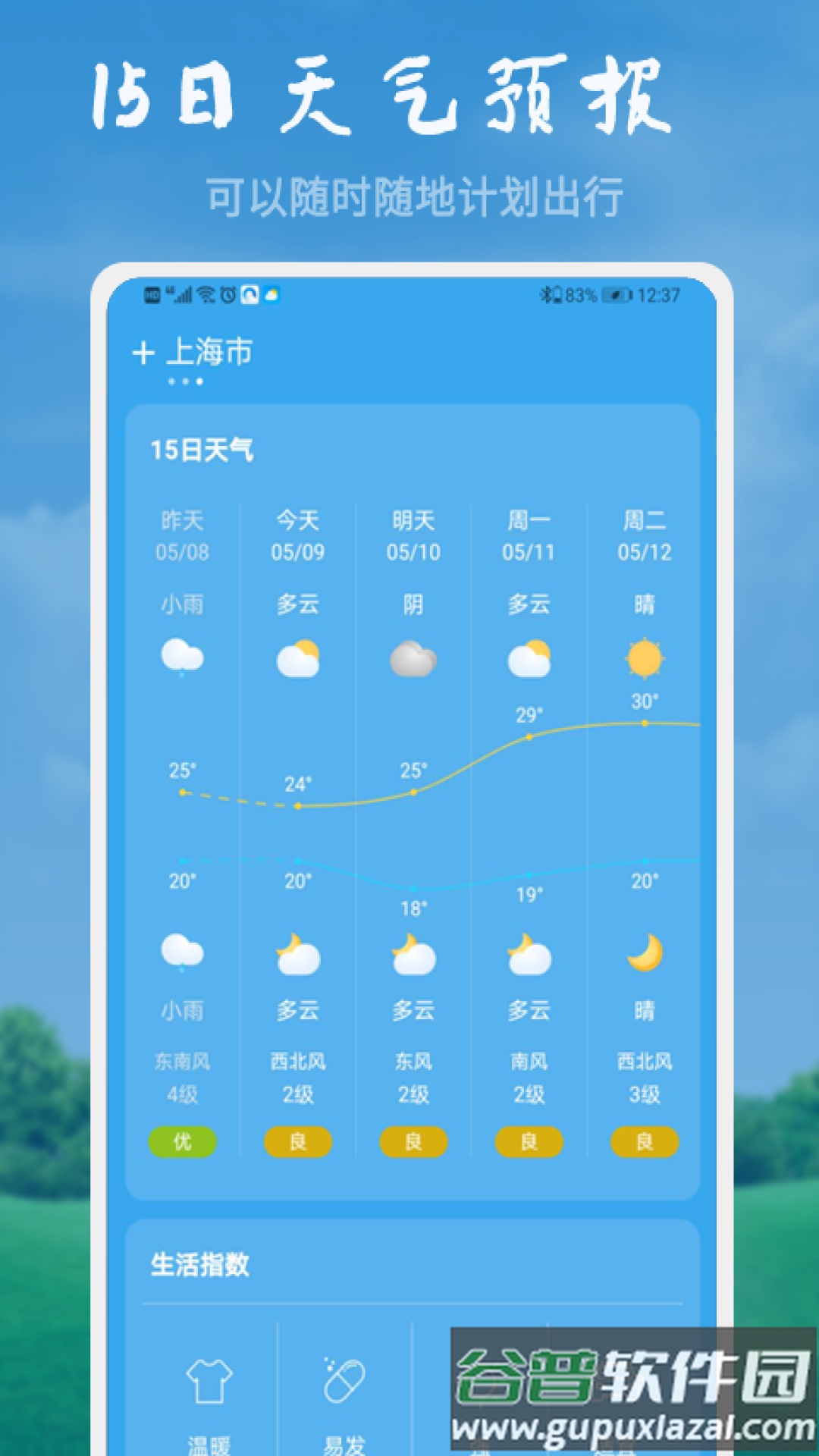Click the overcast cloud icon for tomorrow 05/10
Viewport: 819px width, 1456px height.
pos(412,657)
